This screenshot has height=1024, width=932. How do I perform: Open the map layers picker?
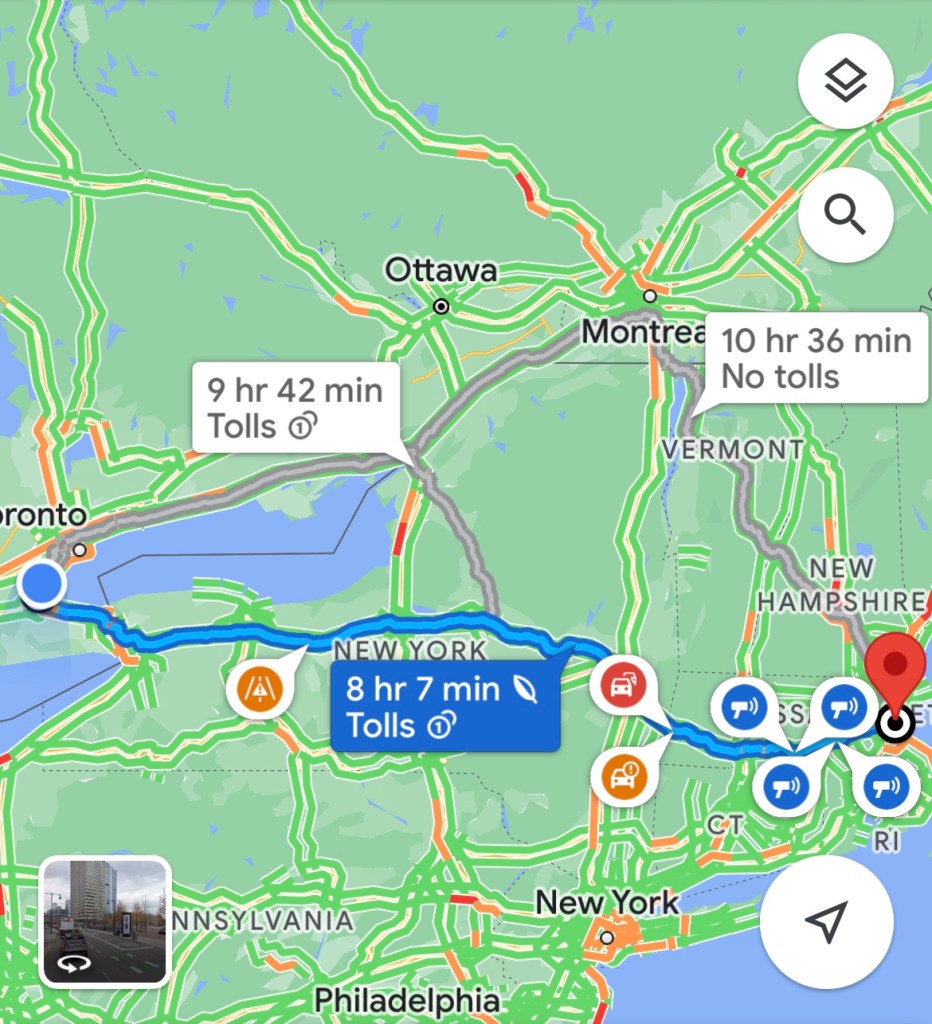tap(845, 81)
